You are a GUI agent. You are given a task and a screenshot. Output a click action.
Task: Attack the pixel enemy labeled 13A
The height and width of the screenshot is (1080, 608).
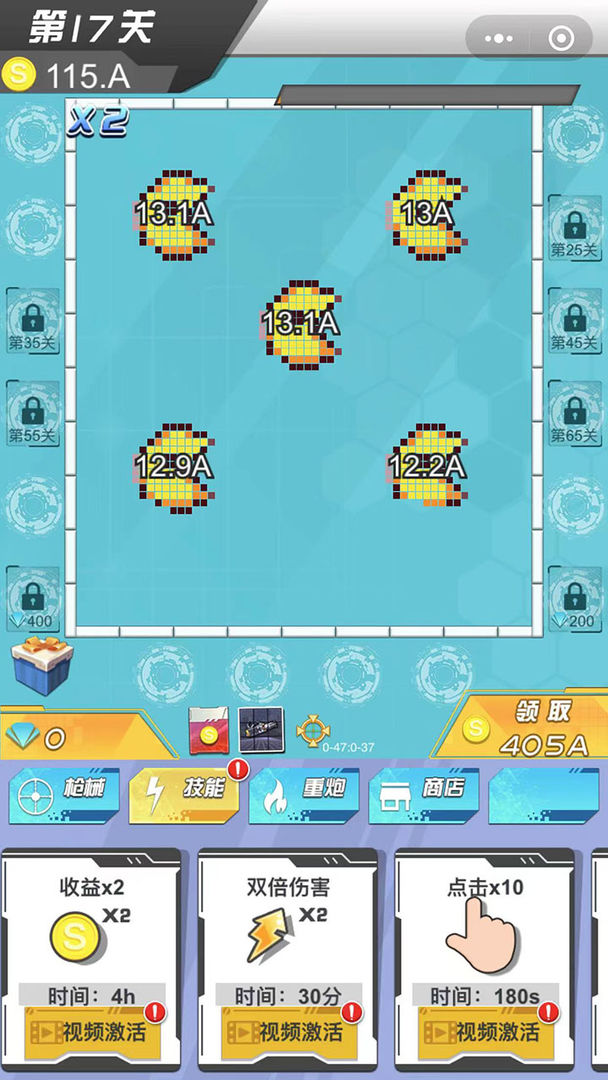[427, 214]
